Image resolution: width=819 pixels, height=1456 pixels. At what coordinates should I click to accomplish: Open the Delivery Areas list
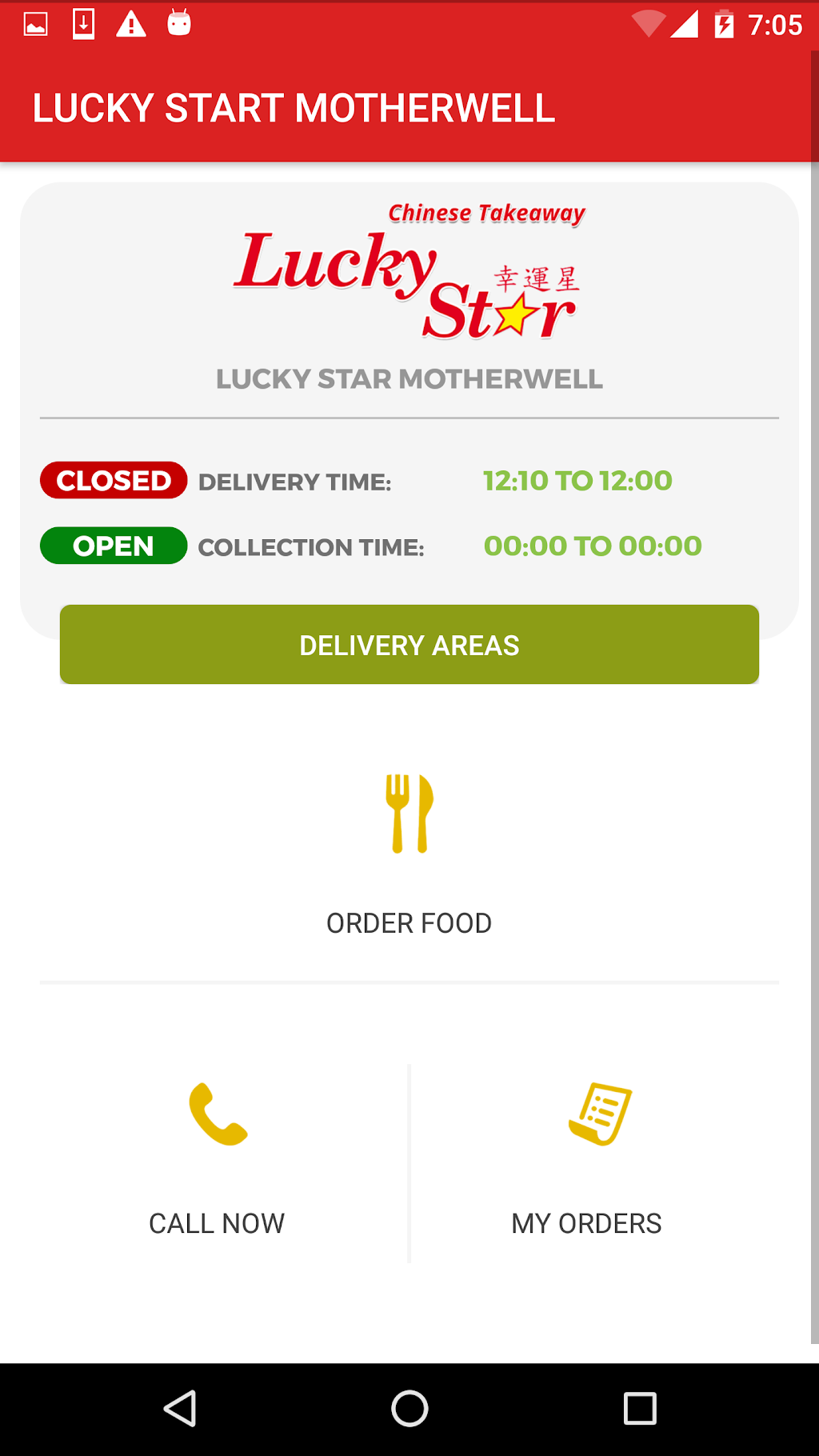point(409,645)
